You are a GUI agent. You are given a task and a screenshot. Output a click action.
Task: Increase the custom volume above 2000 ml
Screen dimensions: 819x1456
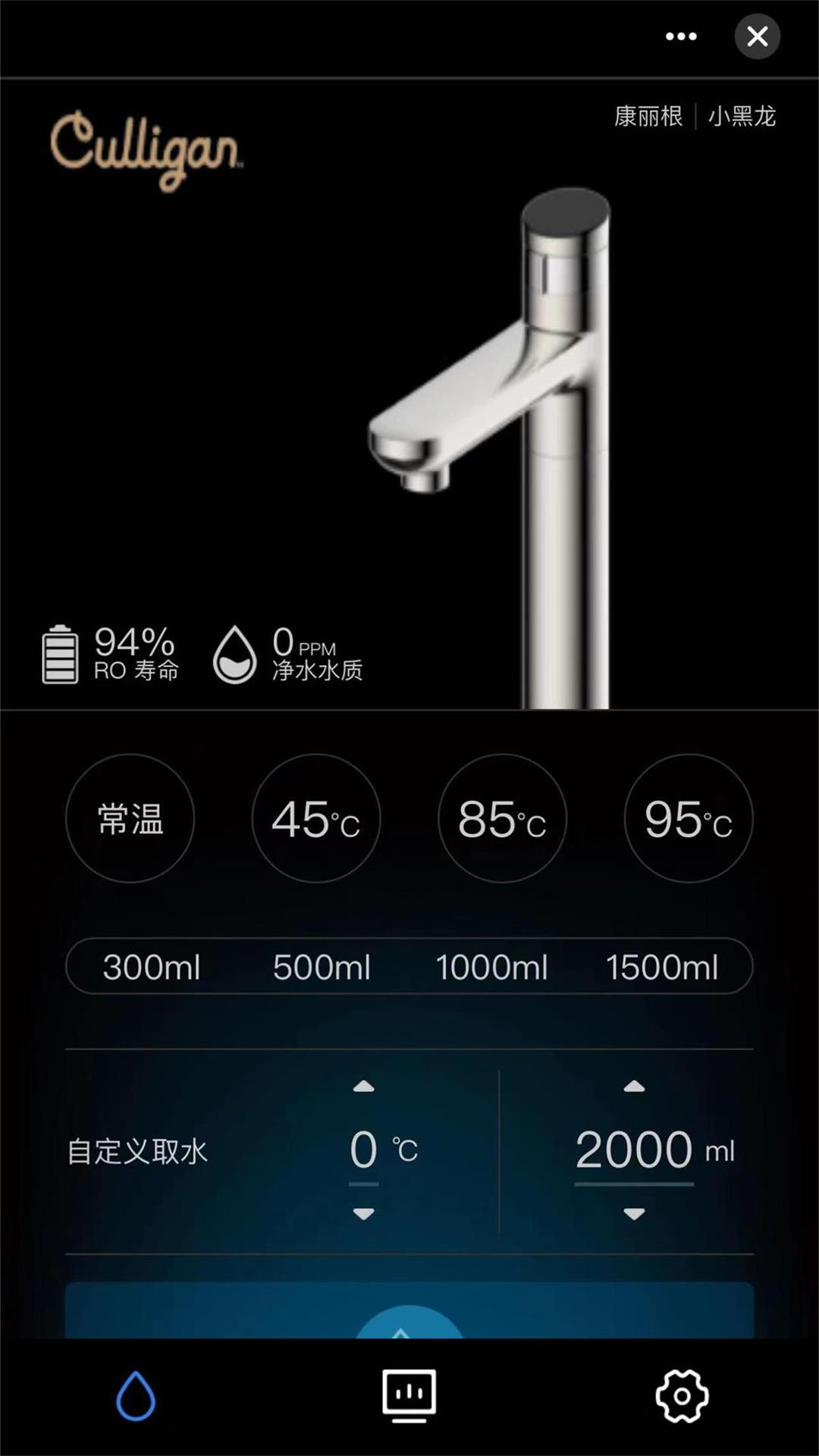click(634, 1087)
